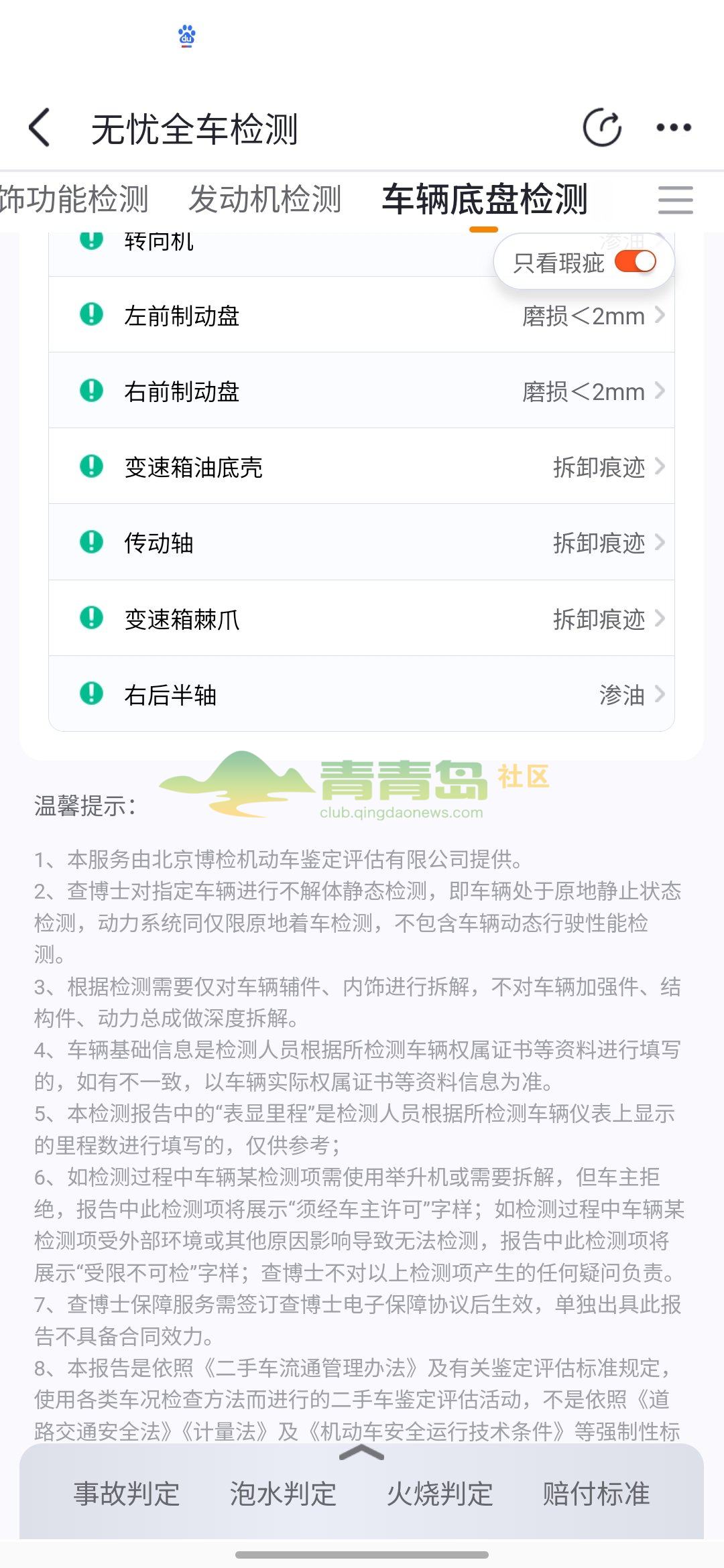View 右前制动盘 wear details
Image resolution: width=724 pixels, height=1568 pixels.
(362, 391)
